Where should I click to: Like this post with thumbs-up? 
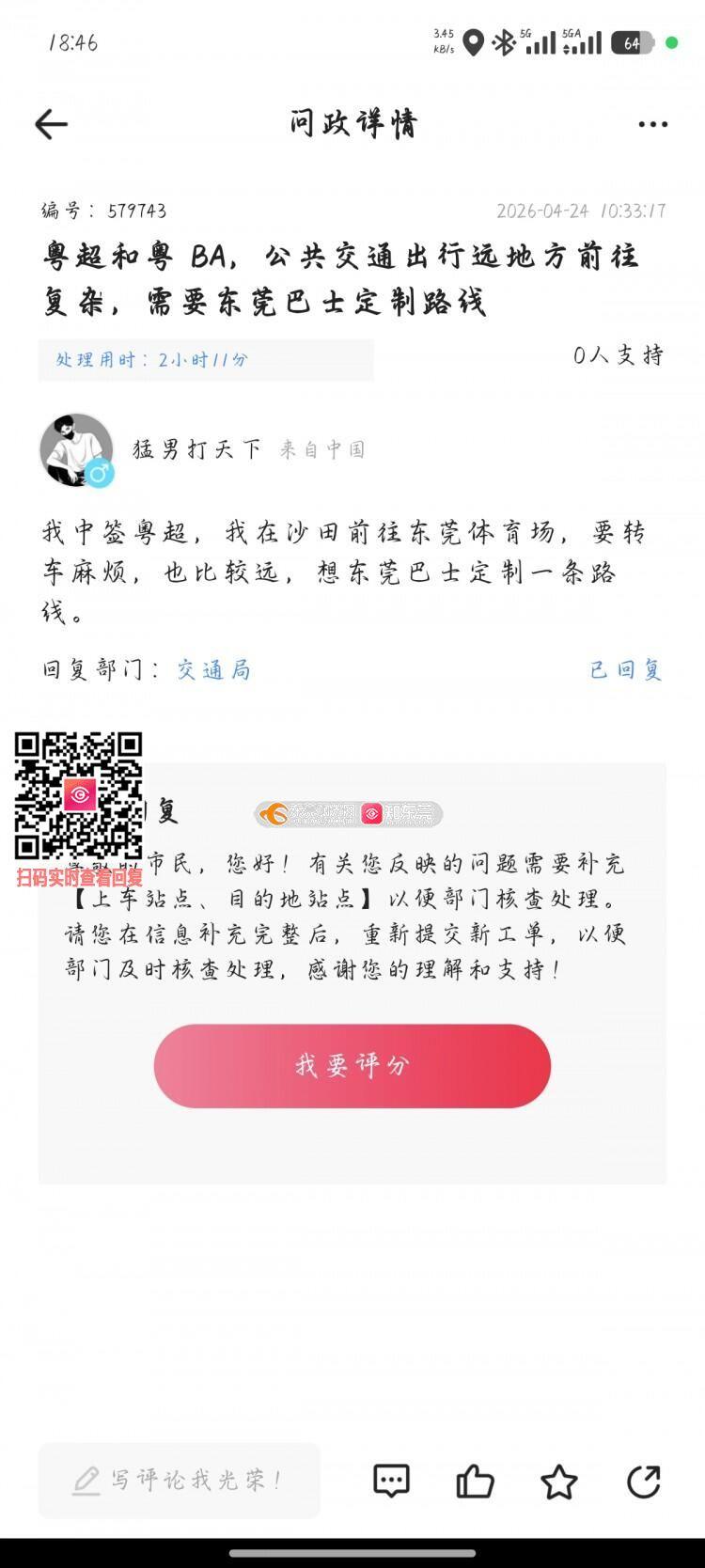(x=475, y=1481)
